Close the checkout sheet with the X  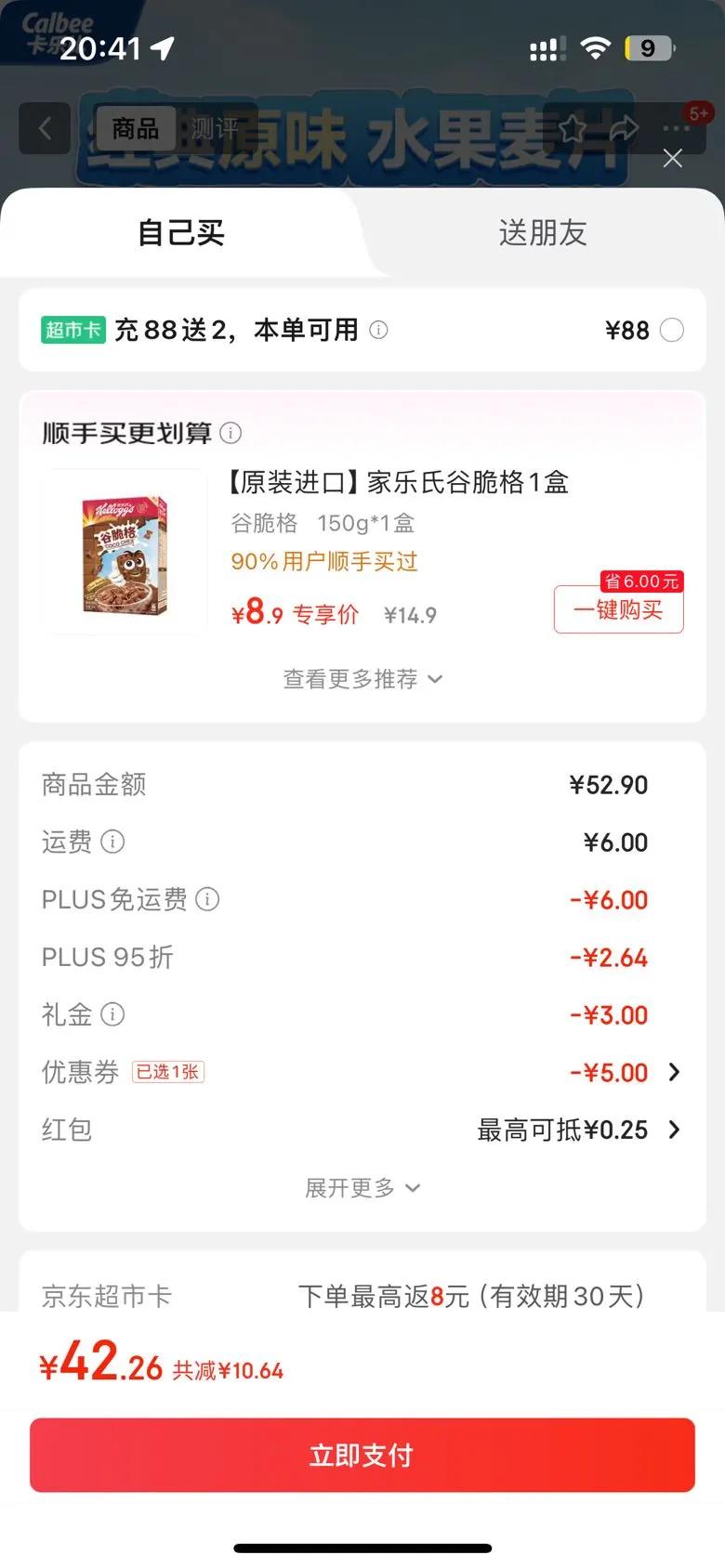(x=673, y=159)
